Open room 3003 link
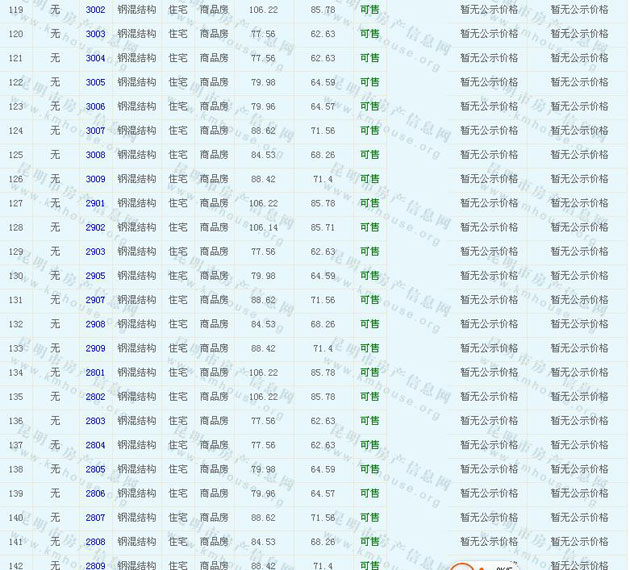The image size is (630, 570). tap(95, 34)
